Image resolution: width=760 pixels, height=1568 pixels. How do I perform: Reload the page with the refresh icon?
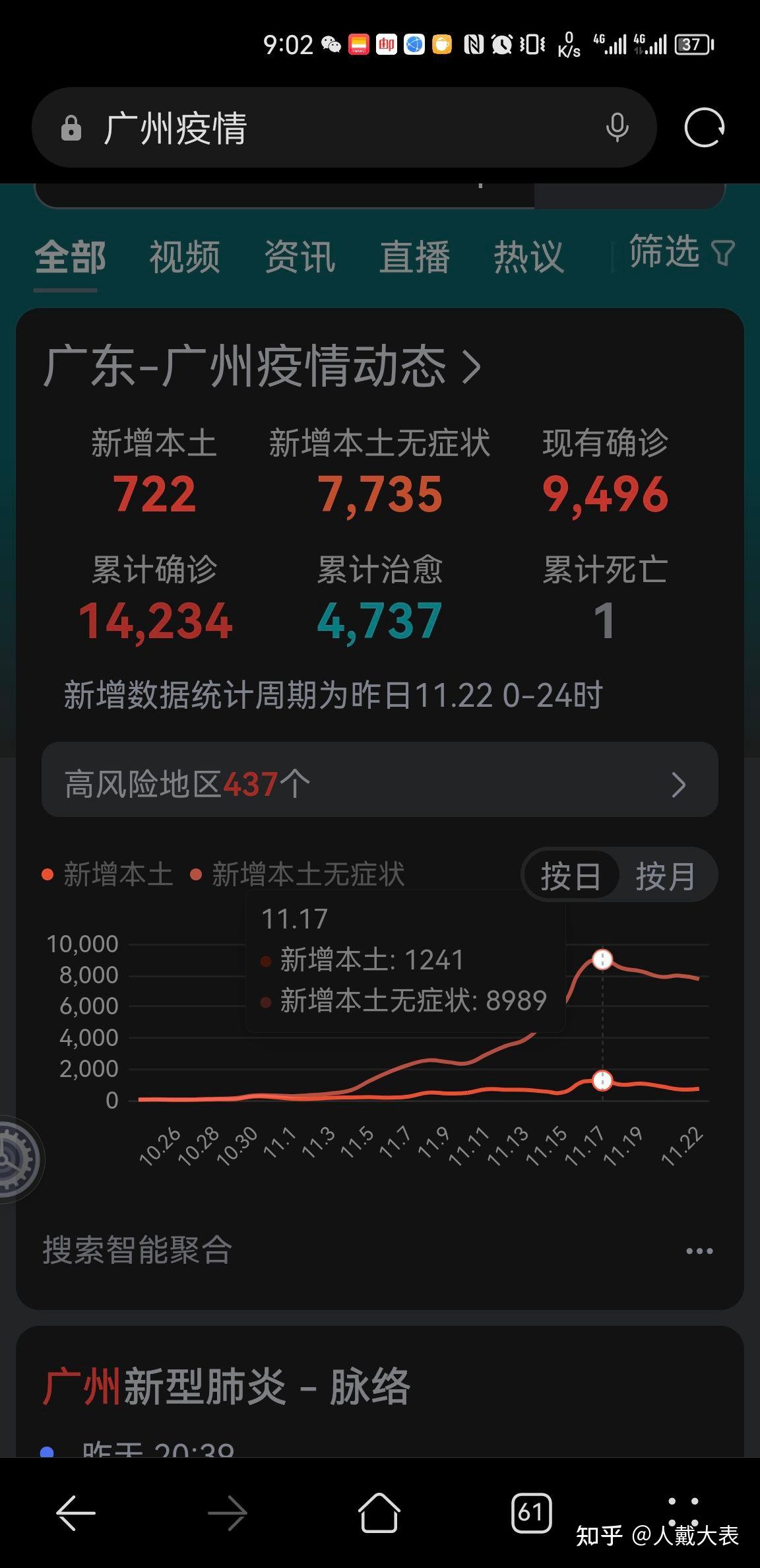click(704, 127)
